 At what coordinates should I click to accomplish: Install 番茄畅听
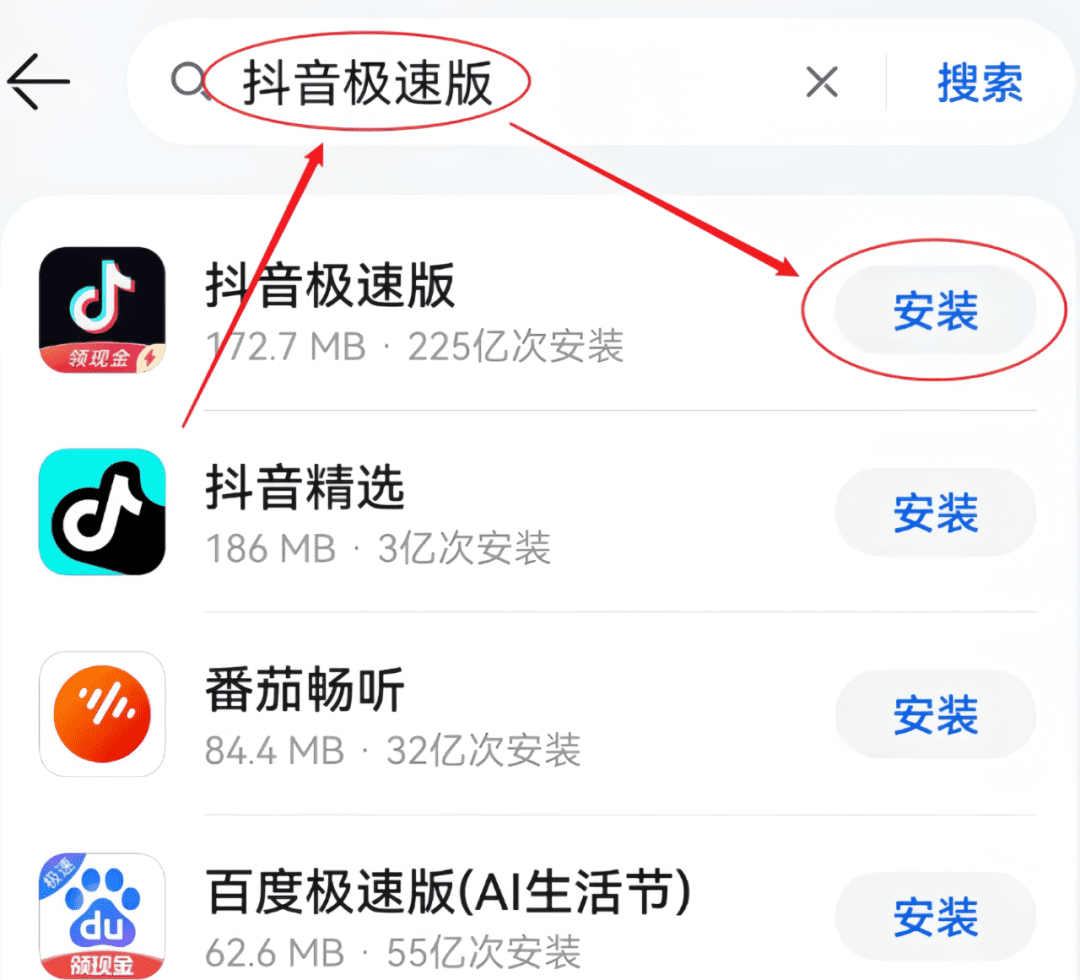[x=935, y=715]
